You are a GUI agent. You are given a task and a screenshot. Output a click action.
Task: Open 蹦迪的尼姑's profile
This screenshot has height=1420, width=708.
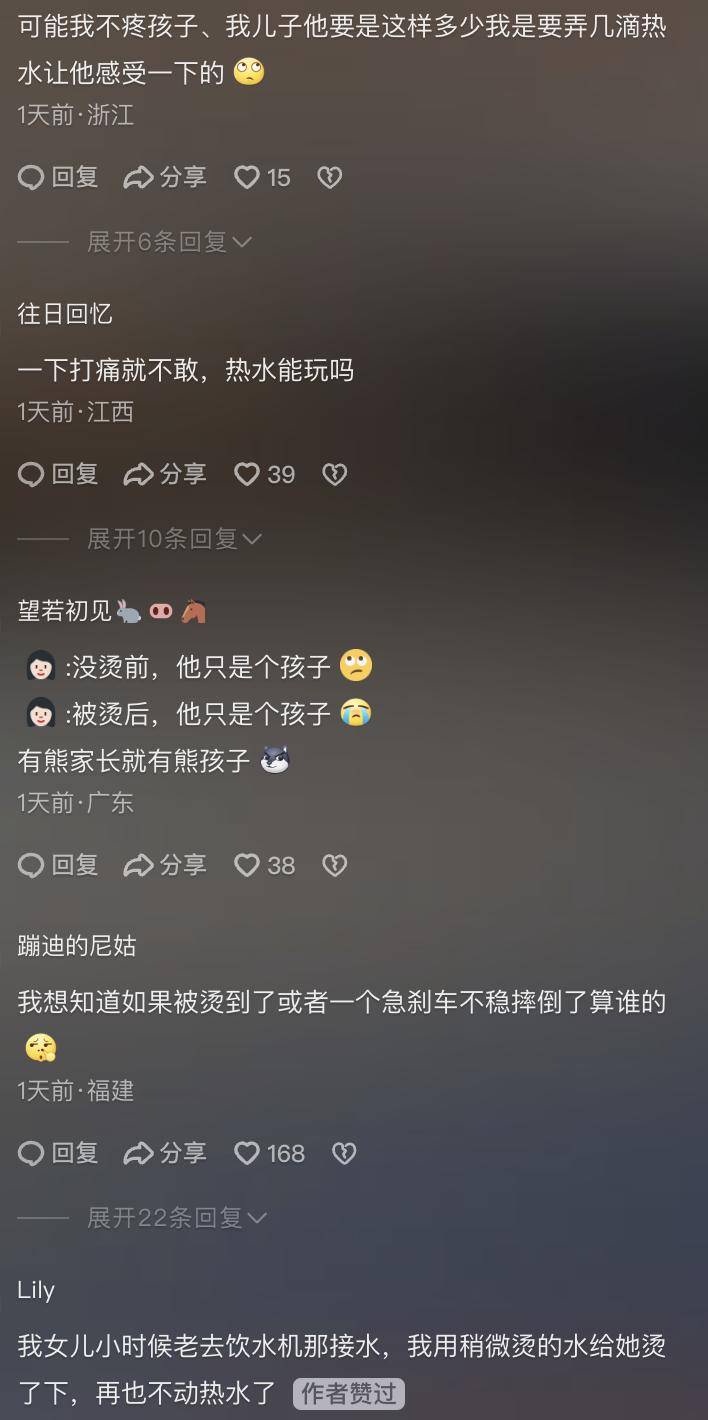pos(77,946)
